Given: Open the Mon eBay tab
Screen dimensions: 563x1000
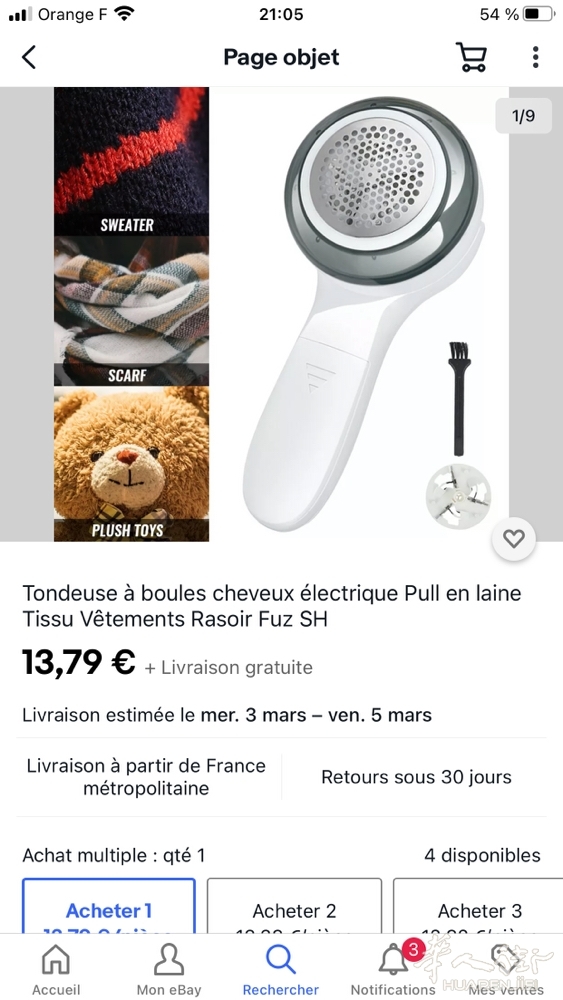Looking at the screenshot, I should point(169,969).
